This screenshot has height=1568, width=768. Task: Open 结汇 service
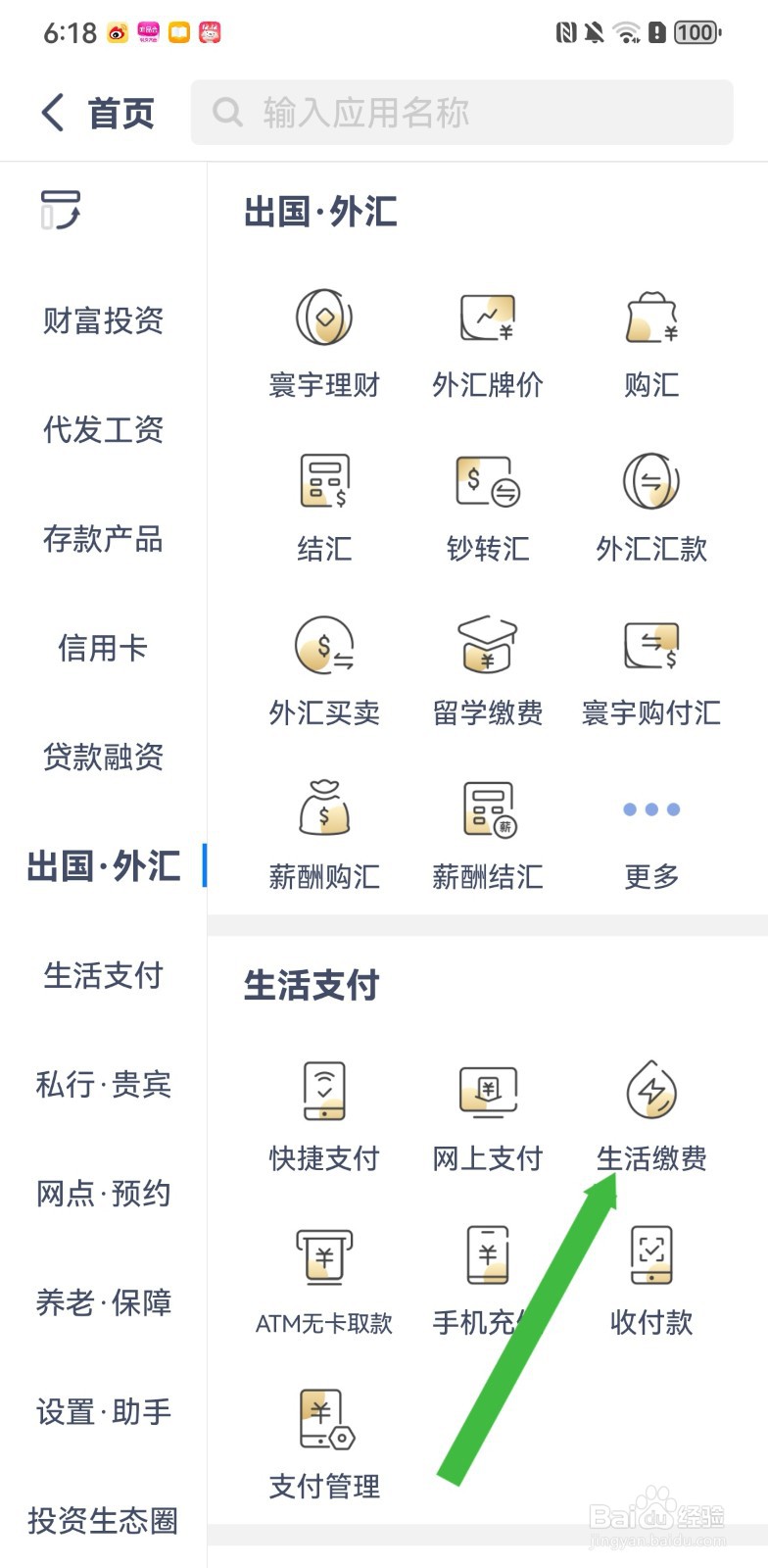pyautogui.click(x=324, y=507)
